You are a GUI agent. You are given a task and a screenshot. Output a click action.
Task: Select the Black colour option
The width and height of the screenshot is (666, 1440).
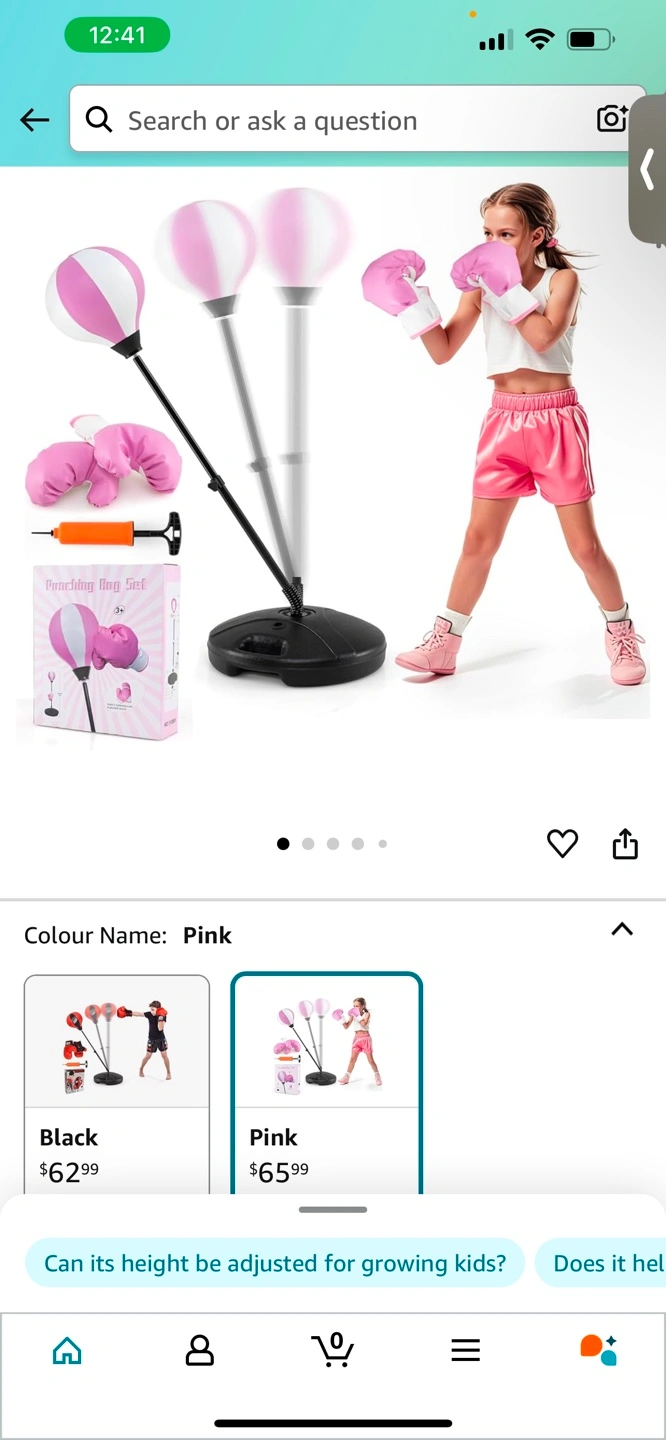pyautogui.click(x=117, y=1084)
